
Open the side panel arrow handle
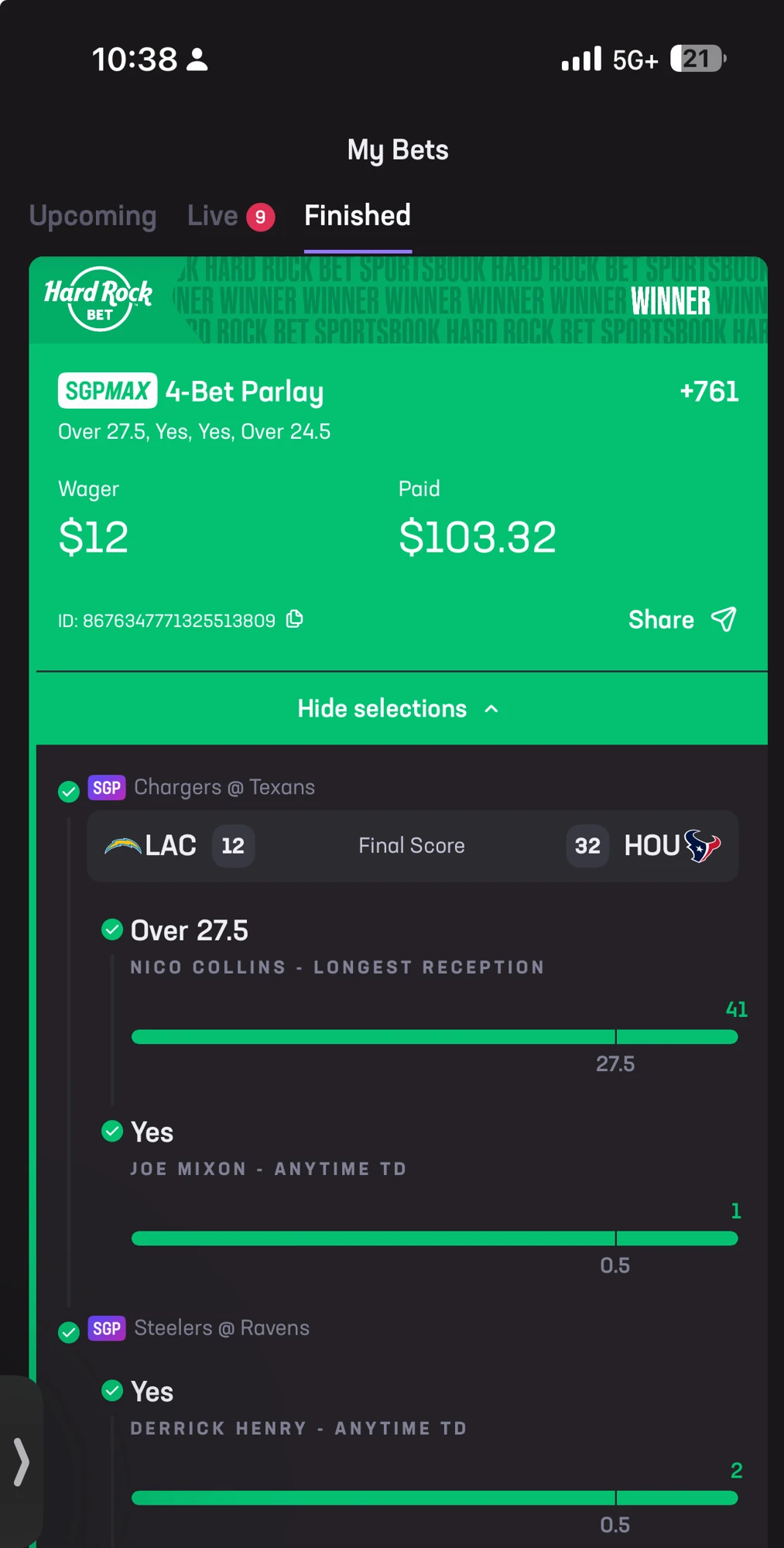tap(21, 1461)
